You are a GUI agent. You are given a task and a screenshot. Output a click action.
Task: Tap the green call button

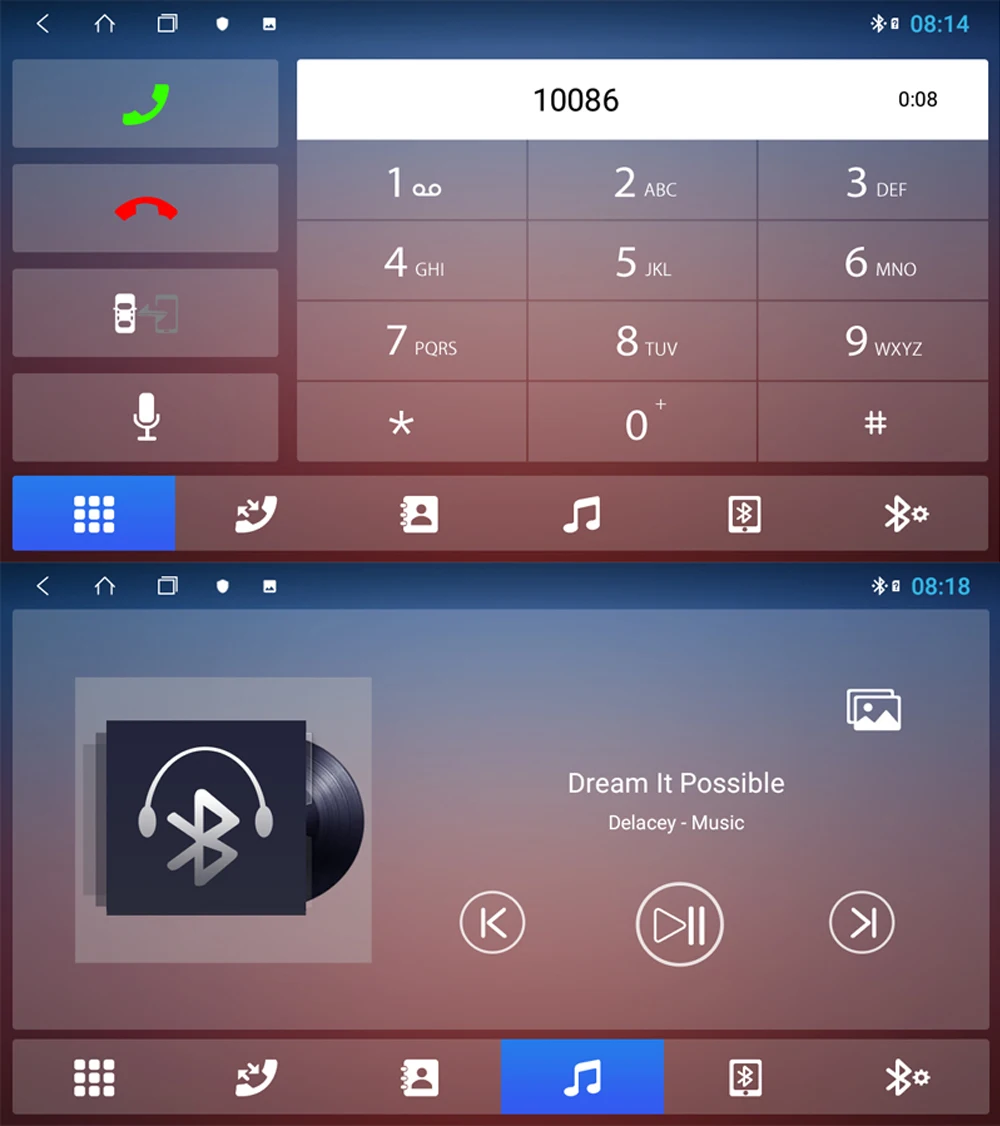pyautogui.click(x=145, y=103)
